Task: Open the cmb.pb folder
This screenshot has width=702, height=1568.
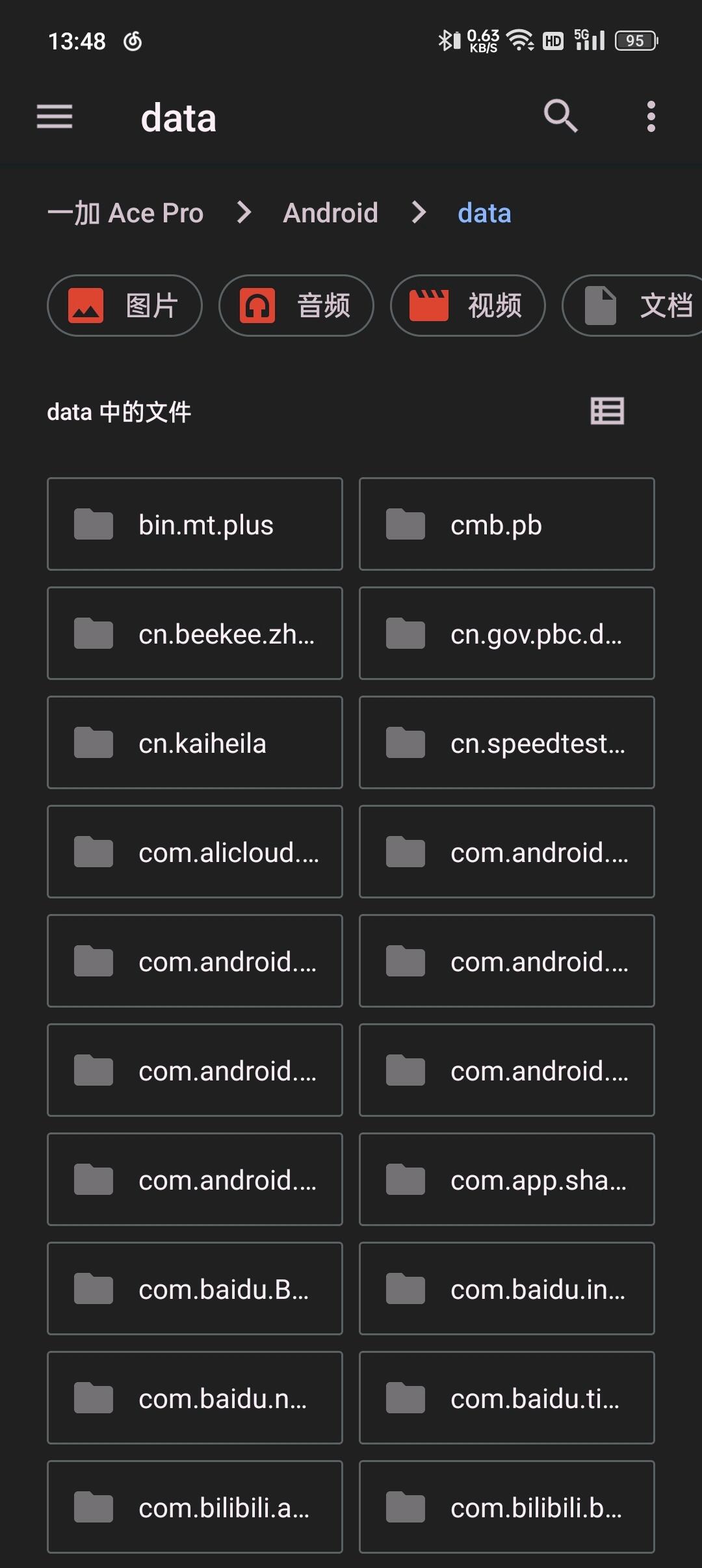Action: click(507, 525)
